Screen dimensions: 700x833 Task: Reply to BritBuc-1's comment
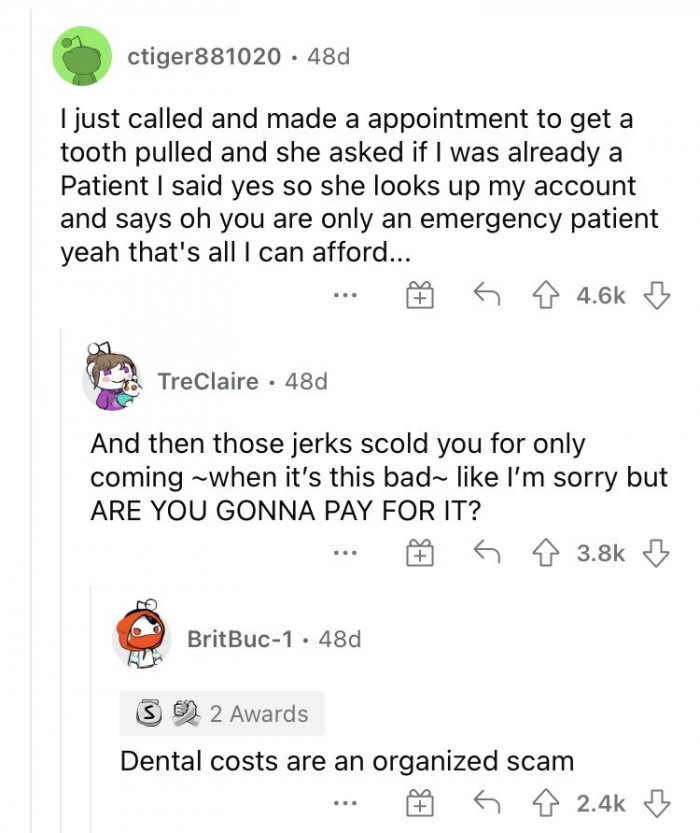pyautogui.click(x=485, y=803)
